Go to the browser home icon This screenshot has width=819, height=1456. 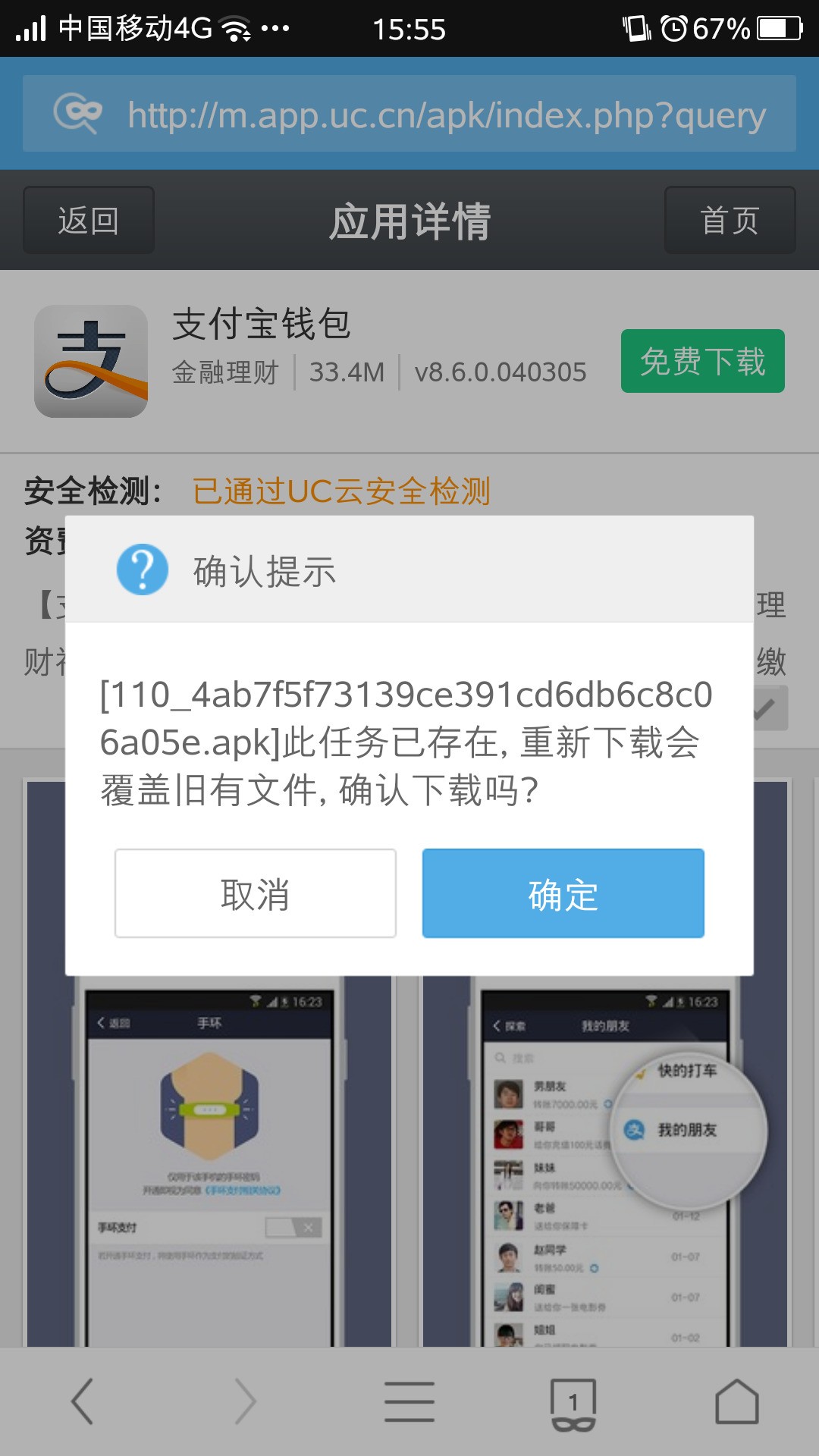736,1401
